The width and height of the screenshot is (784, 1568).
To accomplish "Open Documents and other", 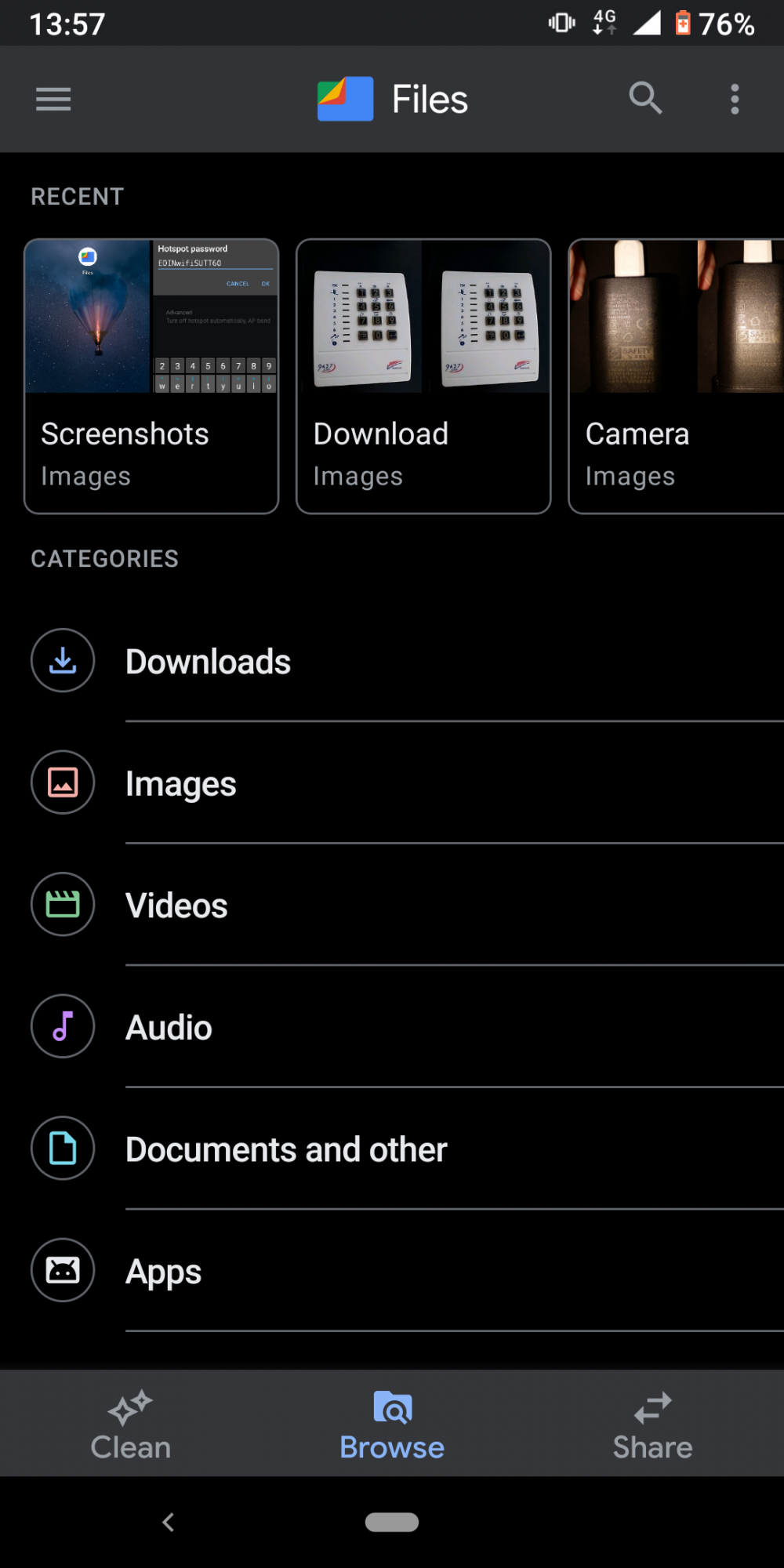I will [392, 1149].
